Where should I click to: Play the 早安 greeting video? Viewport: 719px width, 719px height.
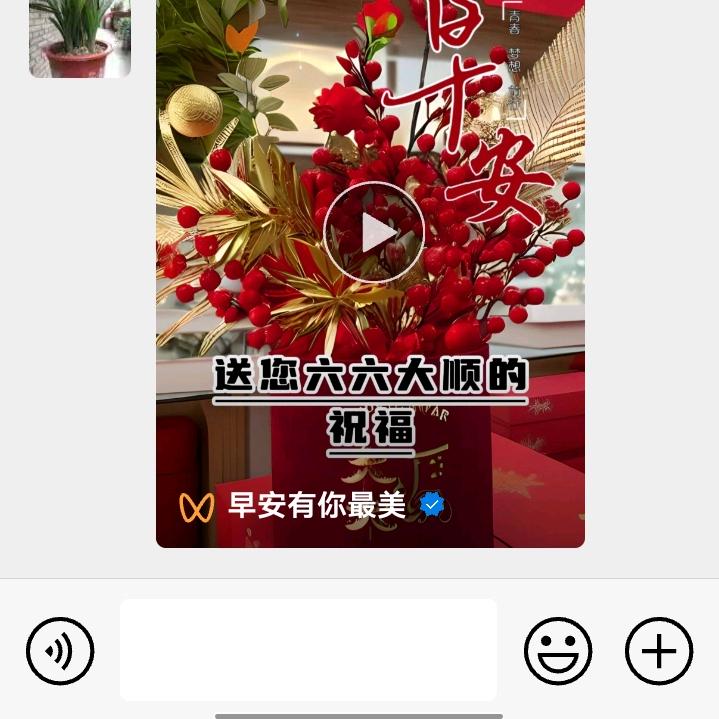point(374,232)
